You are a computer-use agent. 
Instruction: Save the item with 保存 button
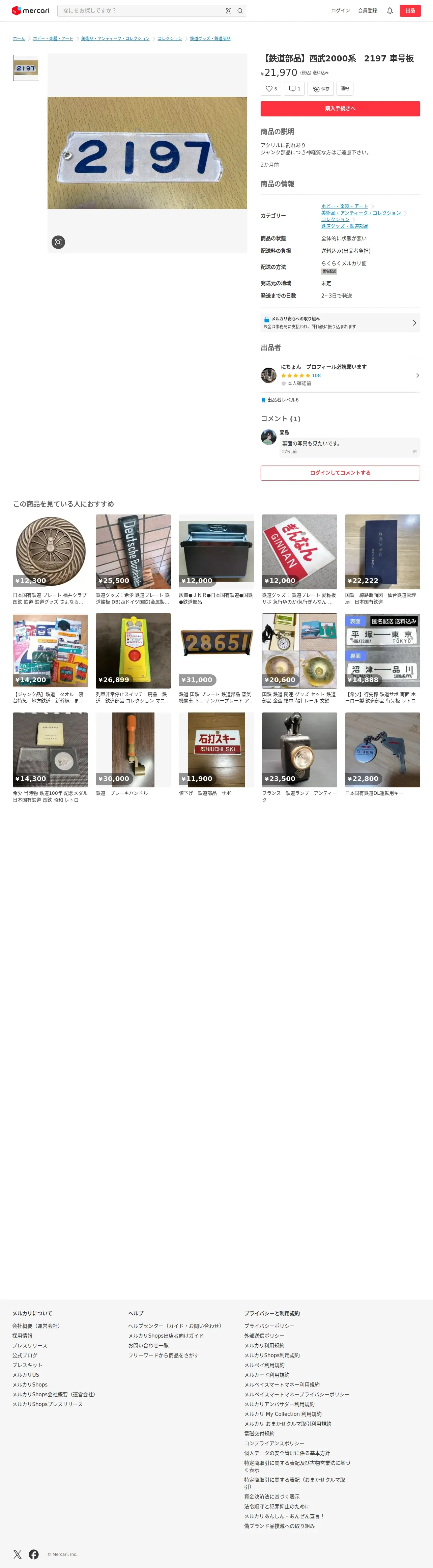point(320,89)
